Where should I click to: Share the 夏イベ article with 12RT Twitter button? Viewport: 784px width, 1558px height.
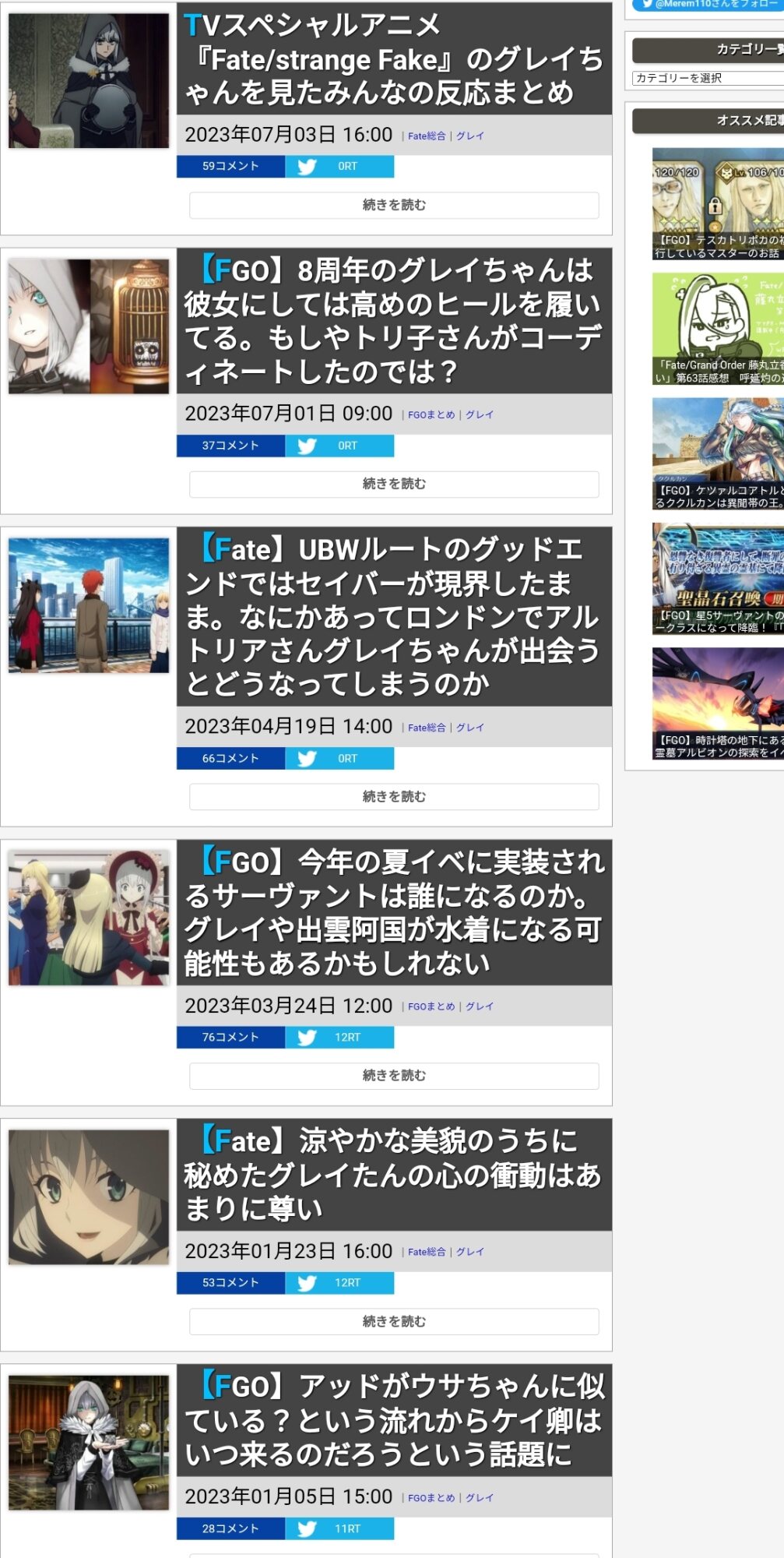point(339,1038)
